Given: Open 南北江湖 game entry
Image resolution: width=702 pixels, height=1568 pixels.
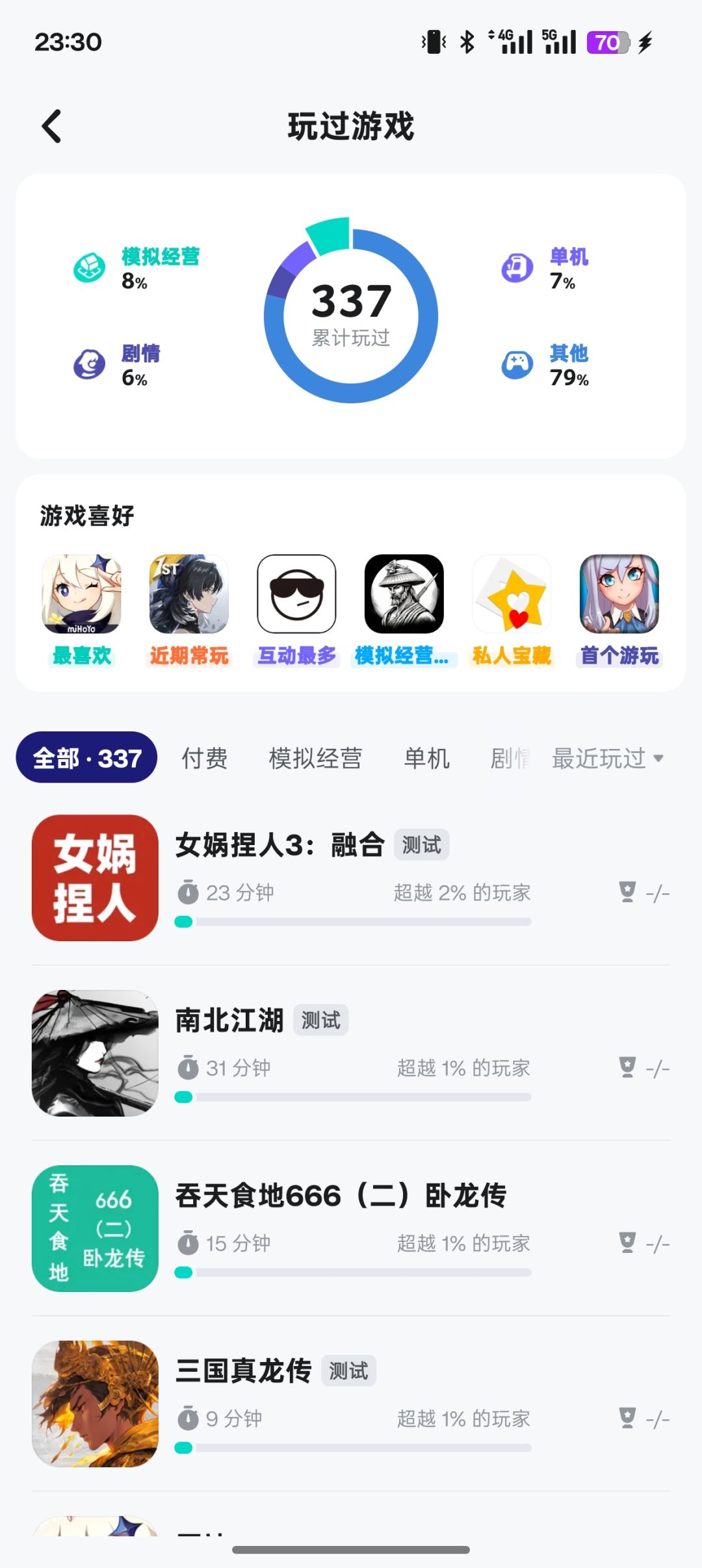Looking at the screenshot, I should pyautogui.click(x=351, y=1053).
